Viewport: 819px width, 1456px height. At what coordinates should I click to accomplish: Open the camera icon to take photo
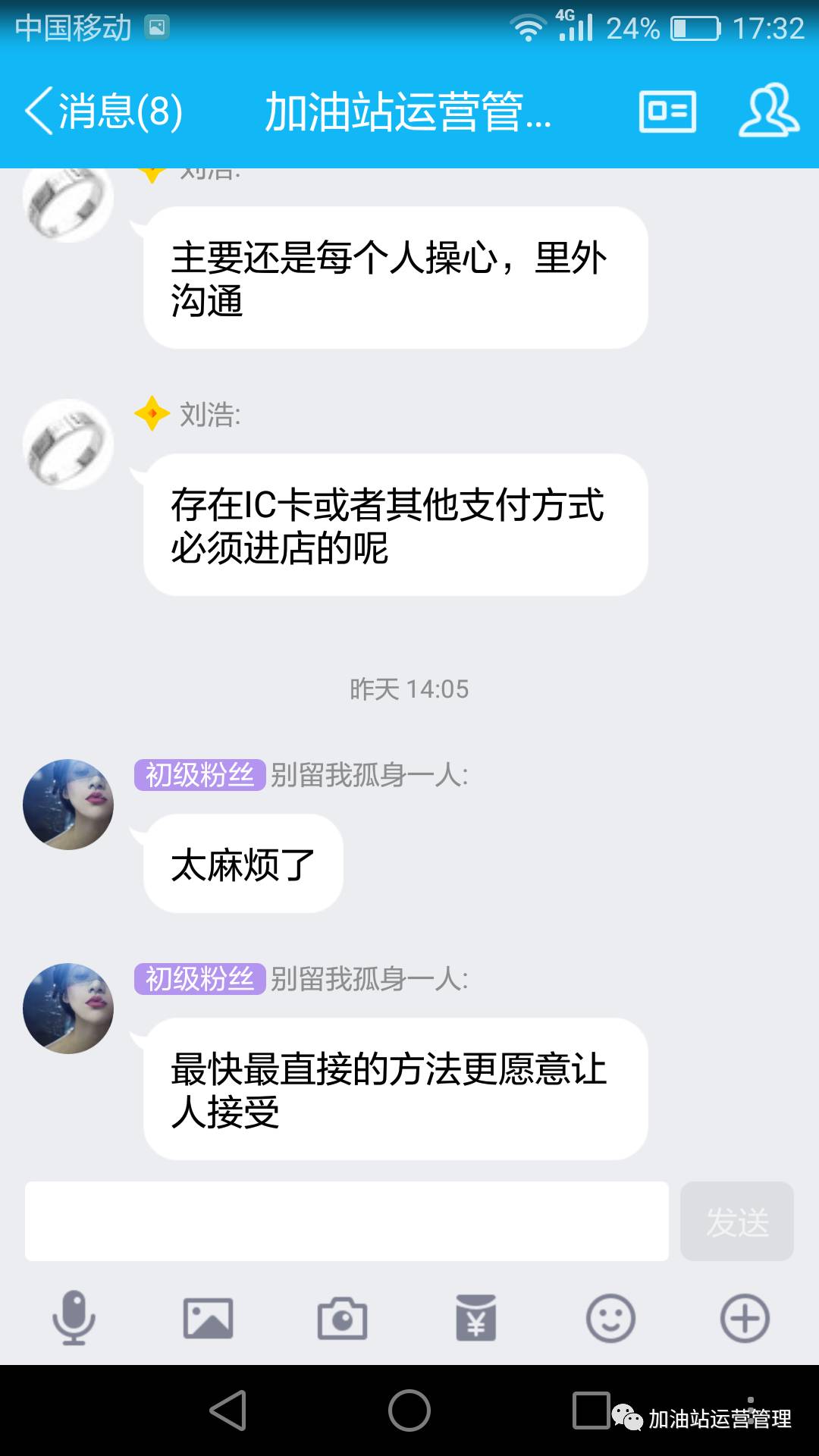[343, 1319]
